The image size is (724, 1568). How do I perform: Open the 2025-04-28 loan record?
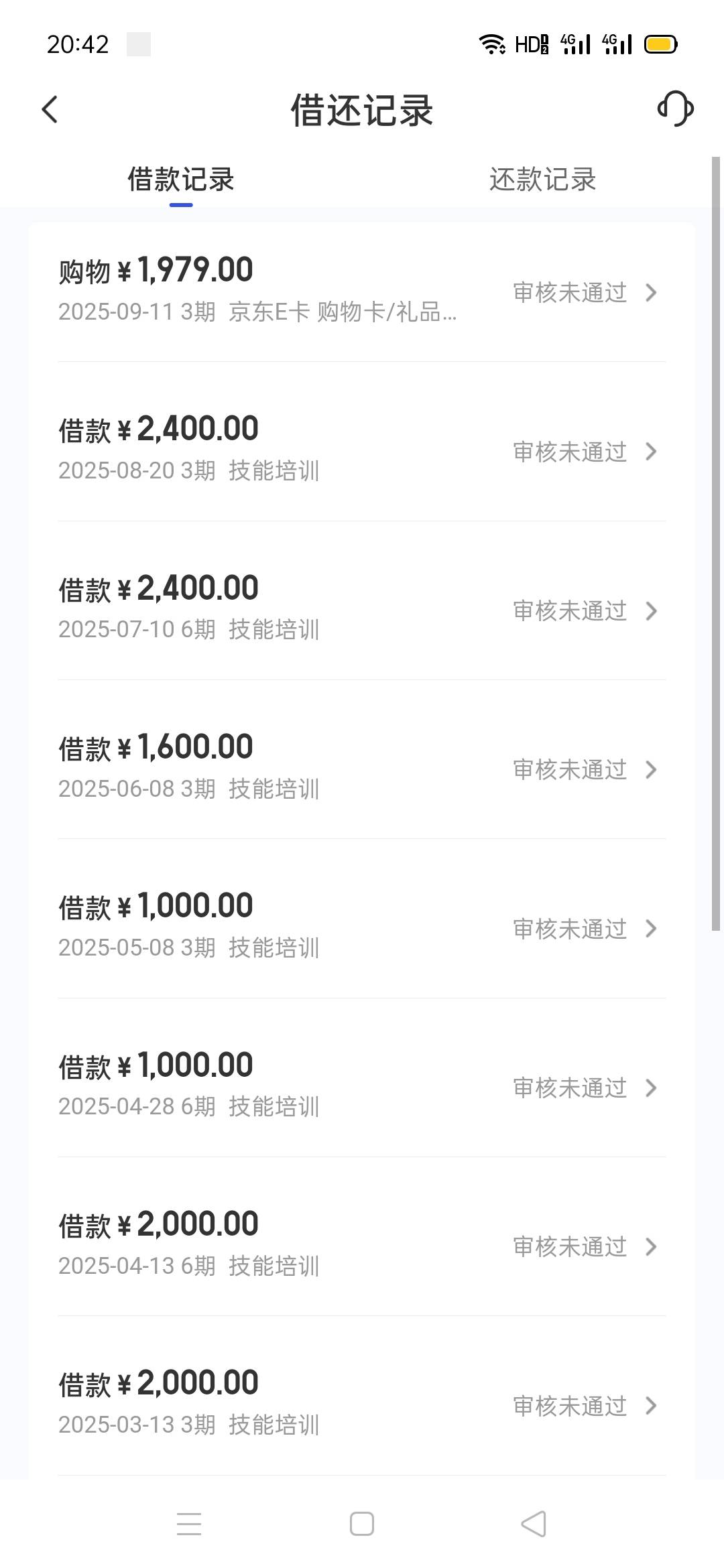(x=362, y=1086)
